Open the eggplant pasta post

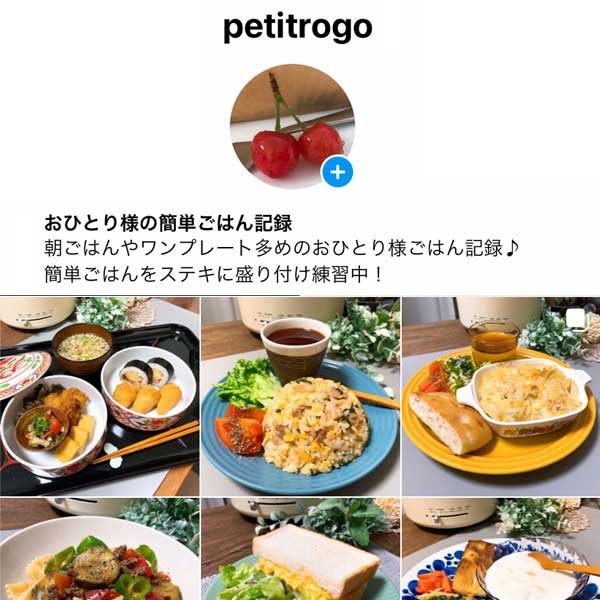click(99, 550)
